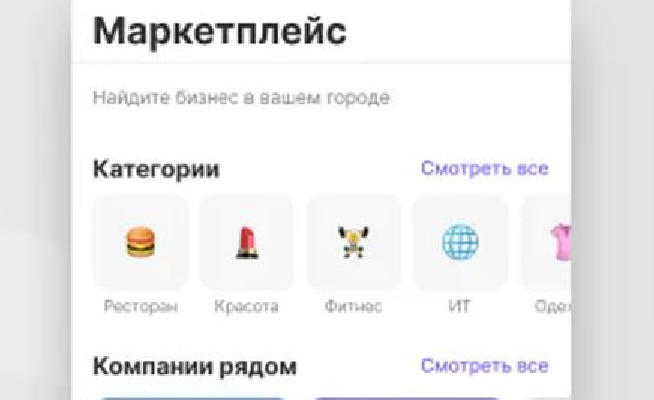This screenshot has height=400, width=654.
Task: Choose the Фитнес category
Action: pos(353,243)
